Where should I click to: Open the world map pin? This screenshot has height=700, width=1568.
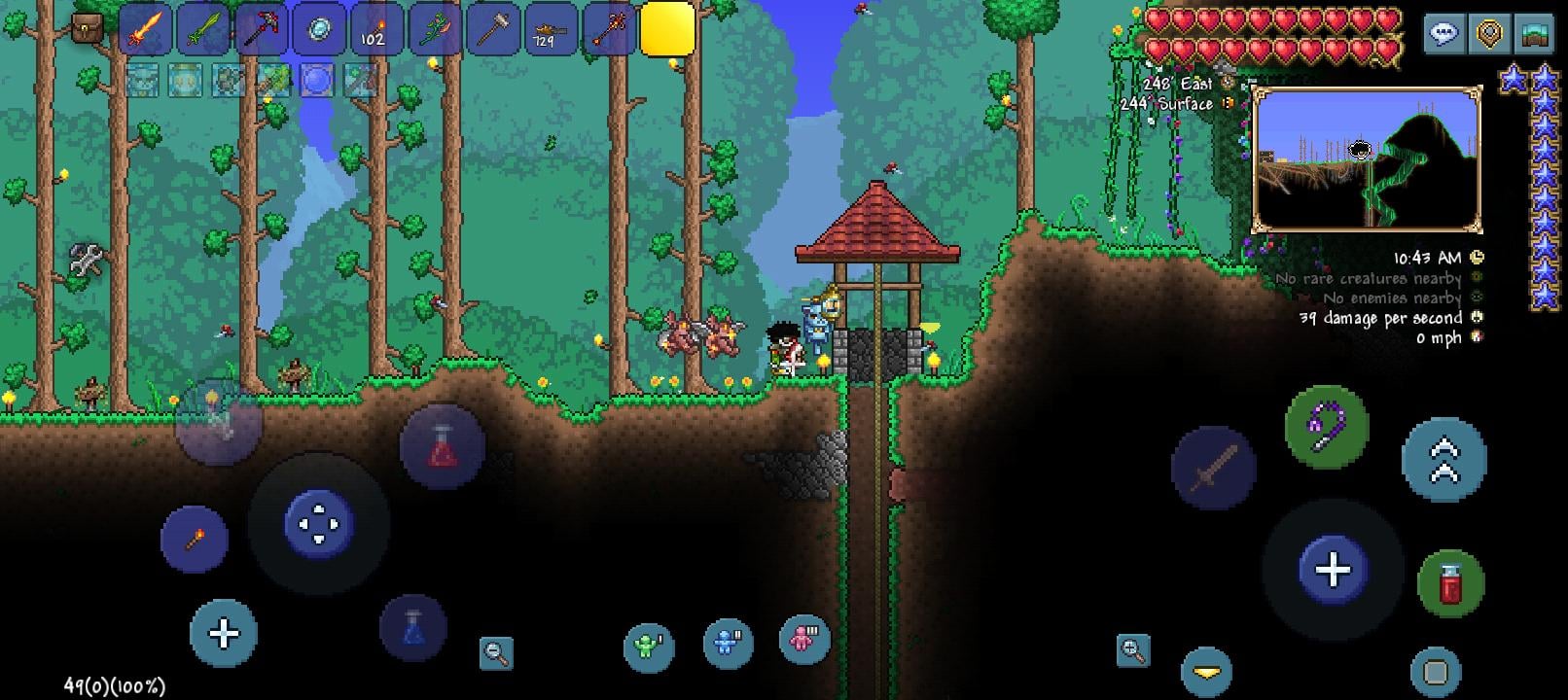(x=1489, y=33)
